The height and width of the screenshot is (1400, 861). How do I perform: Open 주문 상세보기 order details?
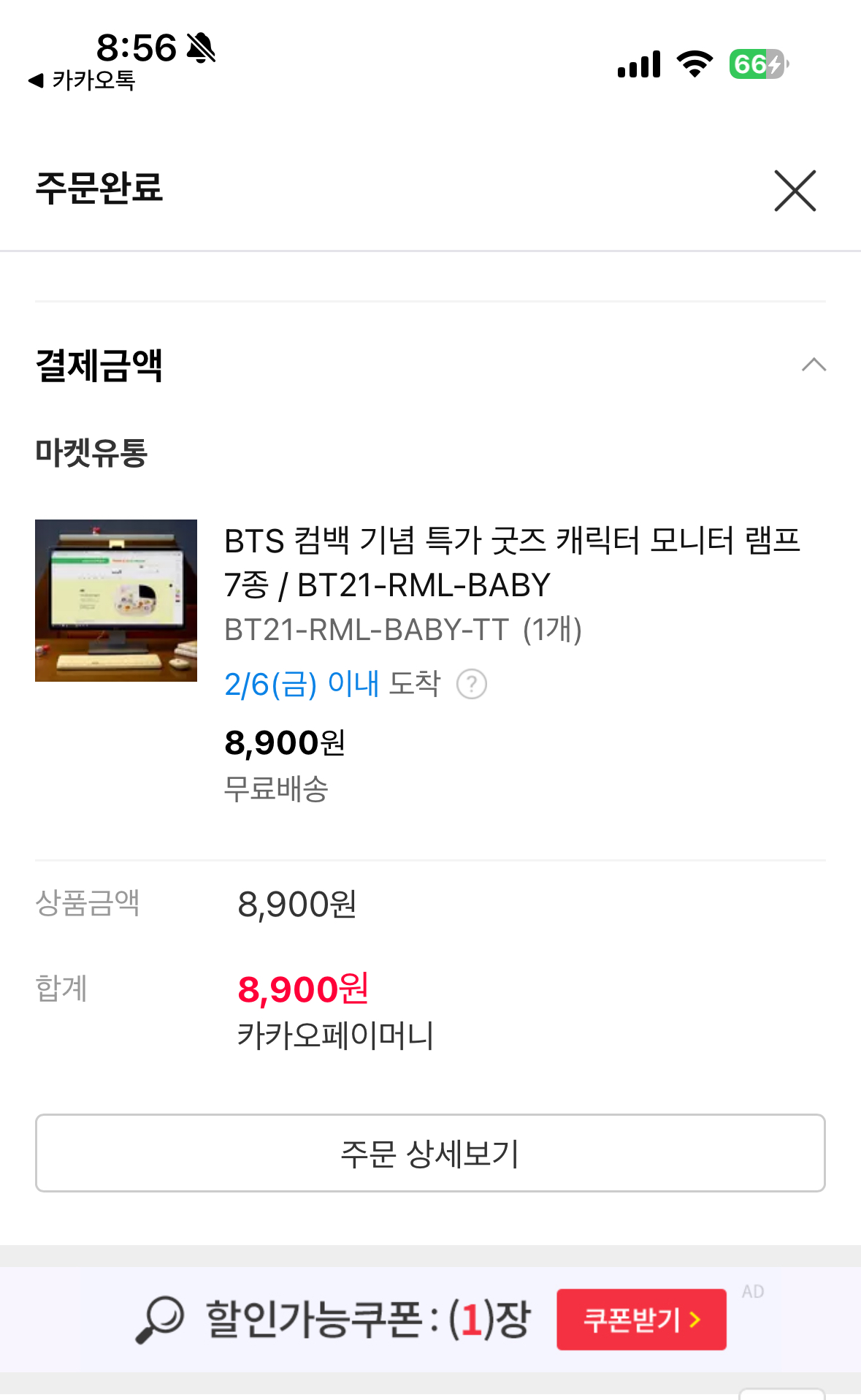430,1153
